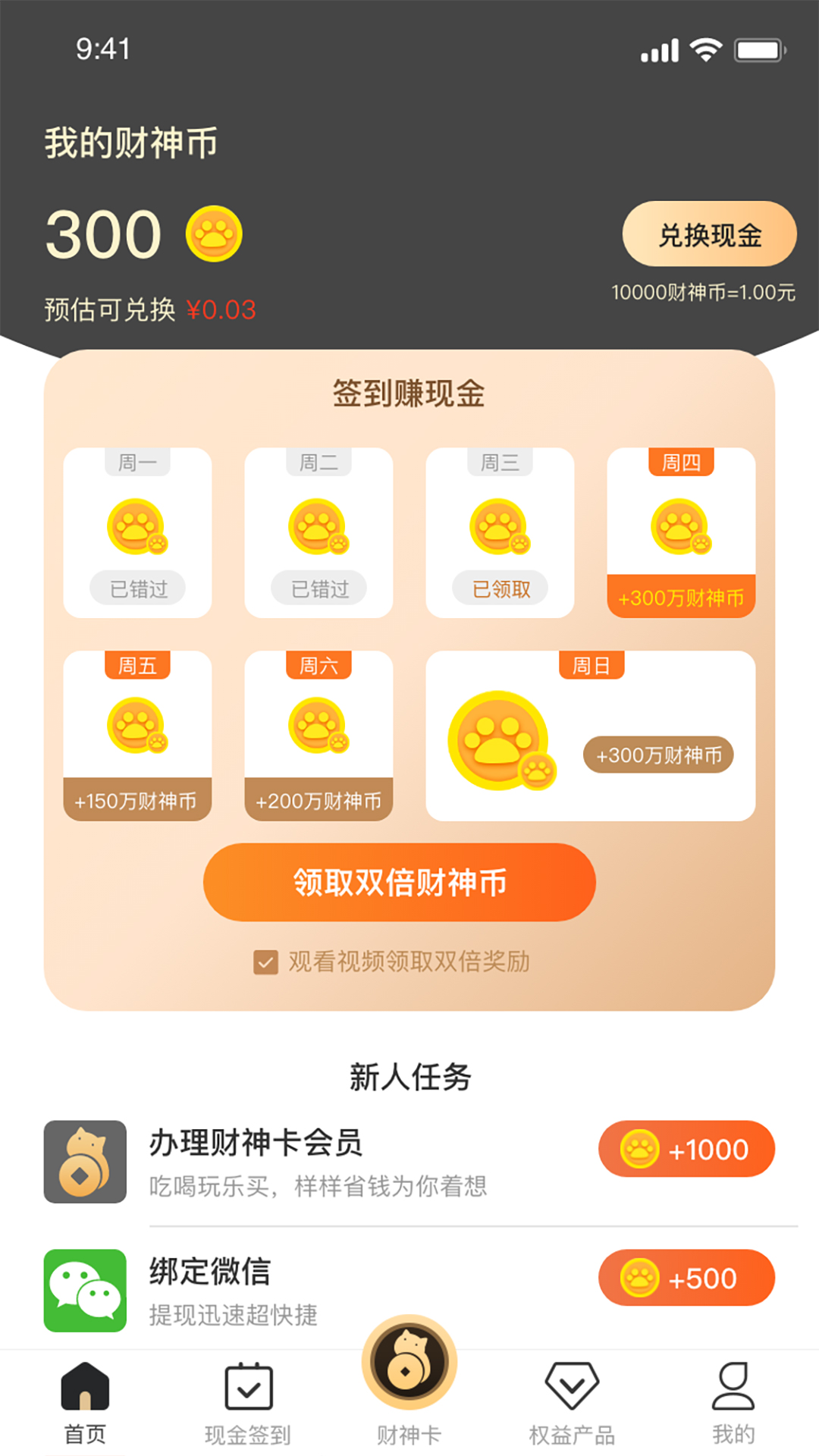This screenshot has width=819, height=1456.
Task: Open the 周六 +200万财神币 card
Action: [318, 736]
